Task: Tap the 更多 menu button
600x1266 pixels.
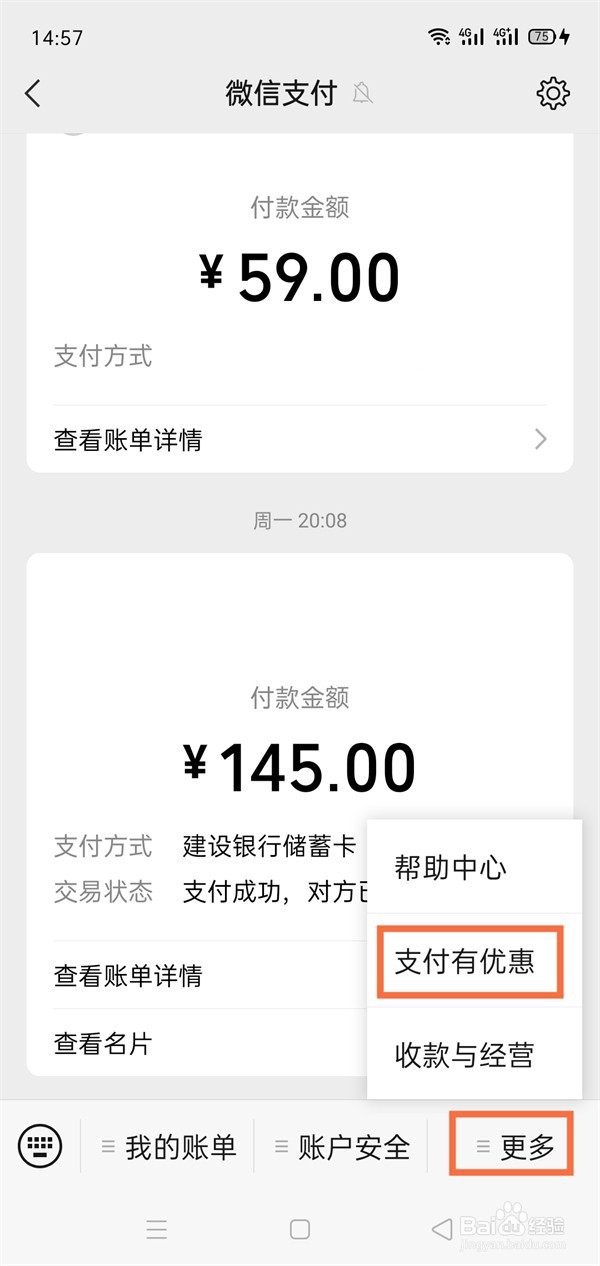Action: point(514,1147)
